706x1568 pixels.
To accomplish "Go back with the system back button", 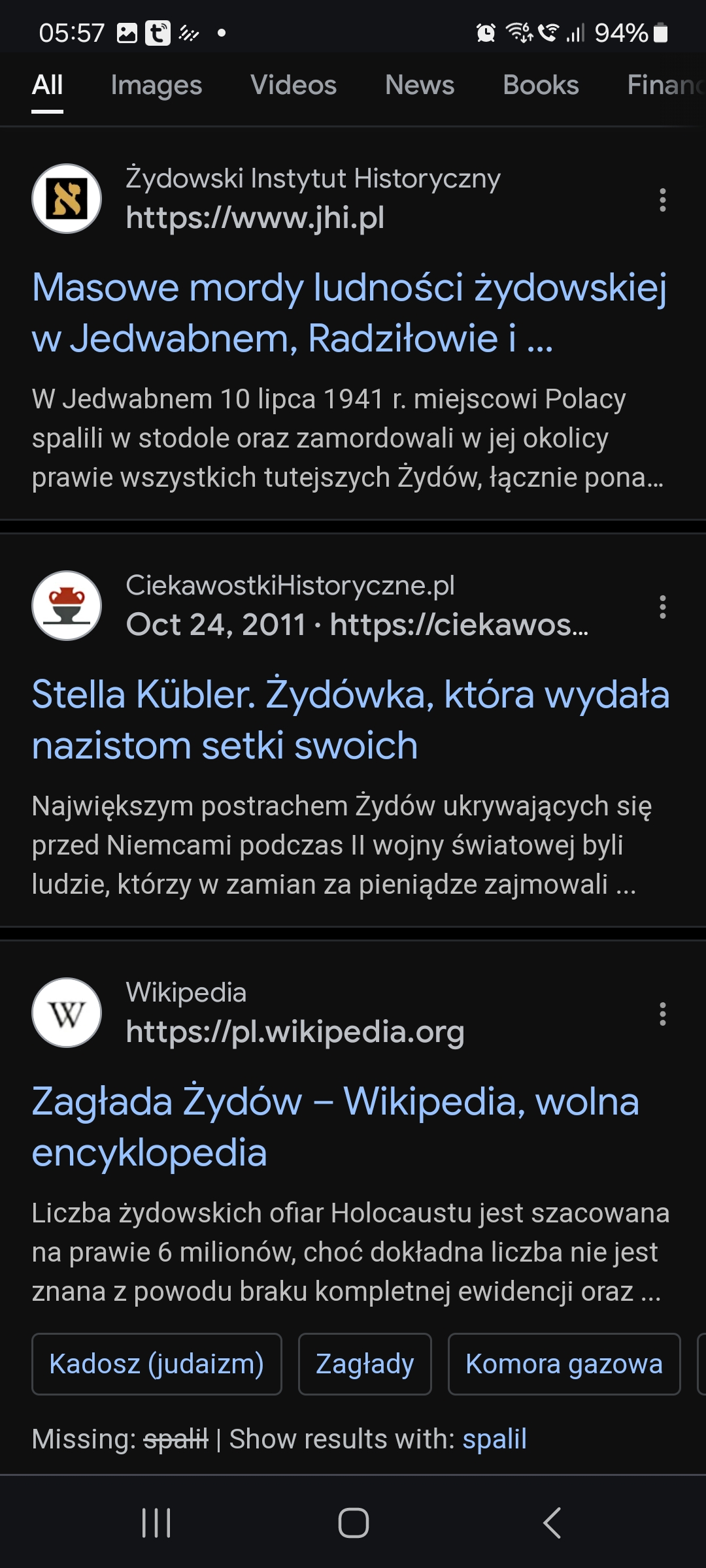I will 552,1523.
